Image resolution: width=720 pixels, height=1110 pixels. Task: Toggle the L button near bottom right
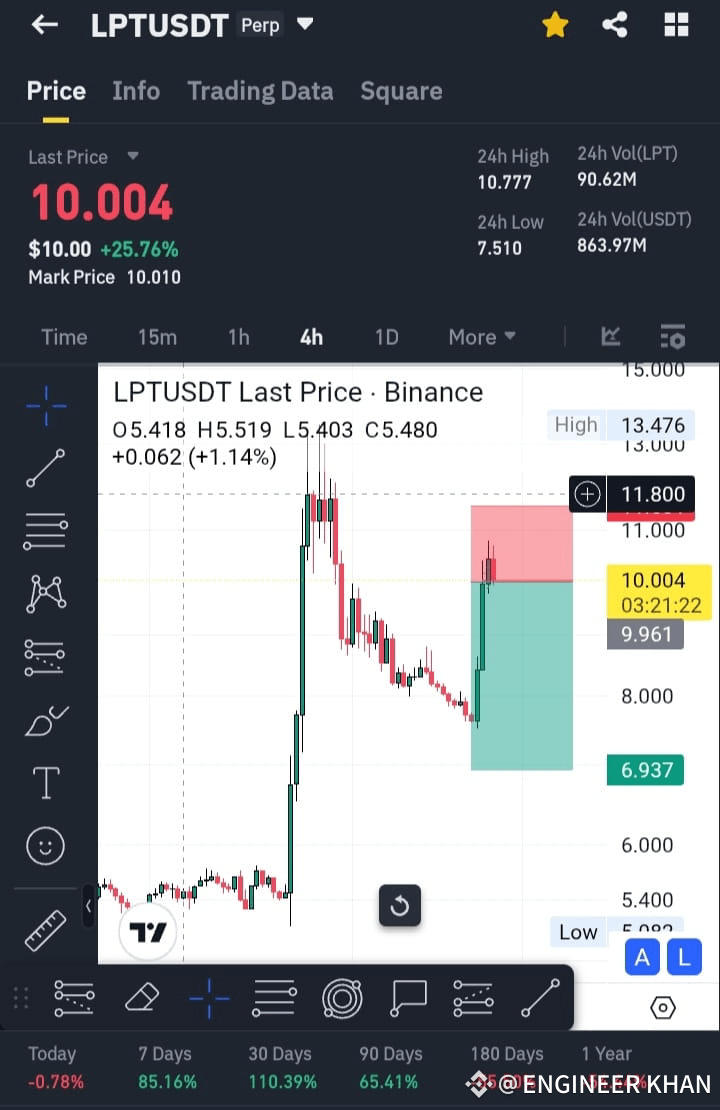tap(684, 957)
